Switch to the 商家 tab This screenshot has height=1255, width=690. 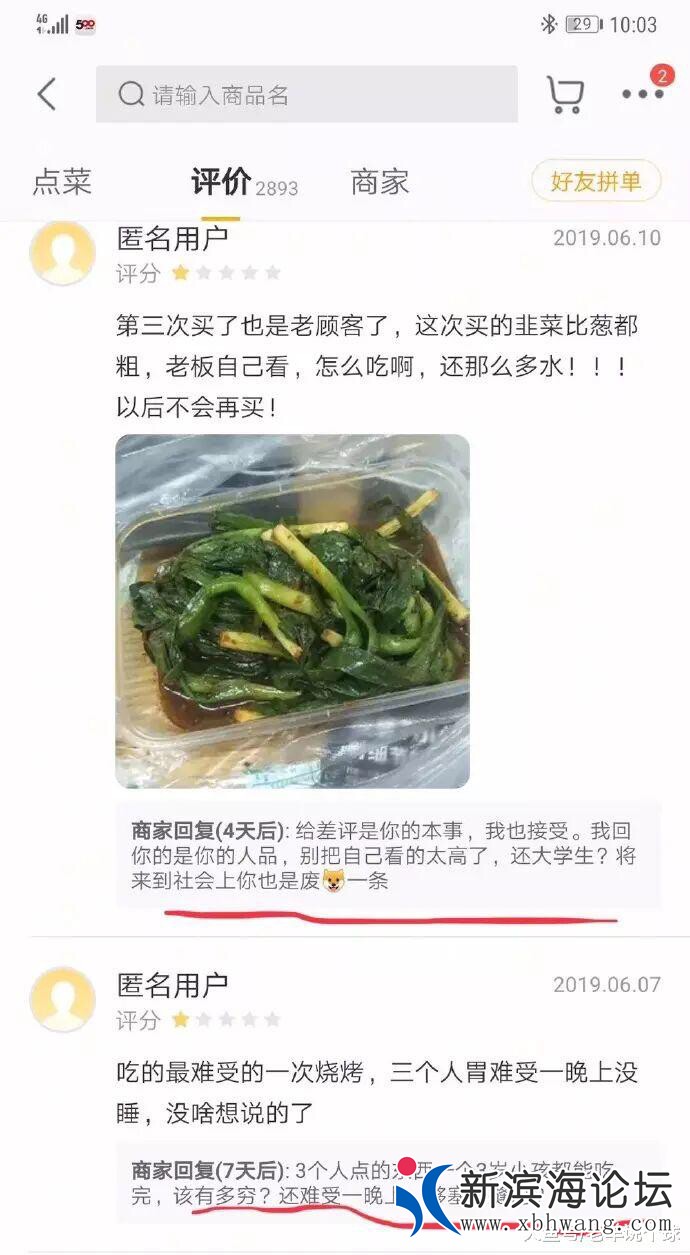click(379, 182)
